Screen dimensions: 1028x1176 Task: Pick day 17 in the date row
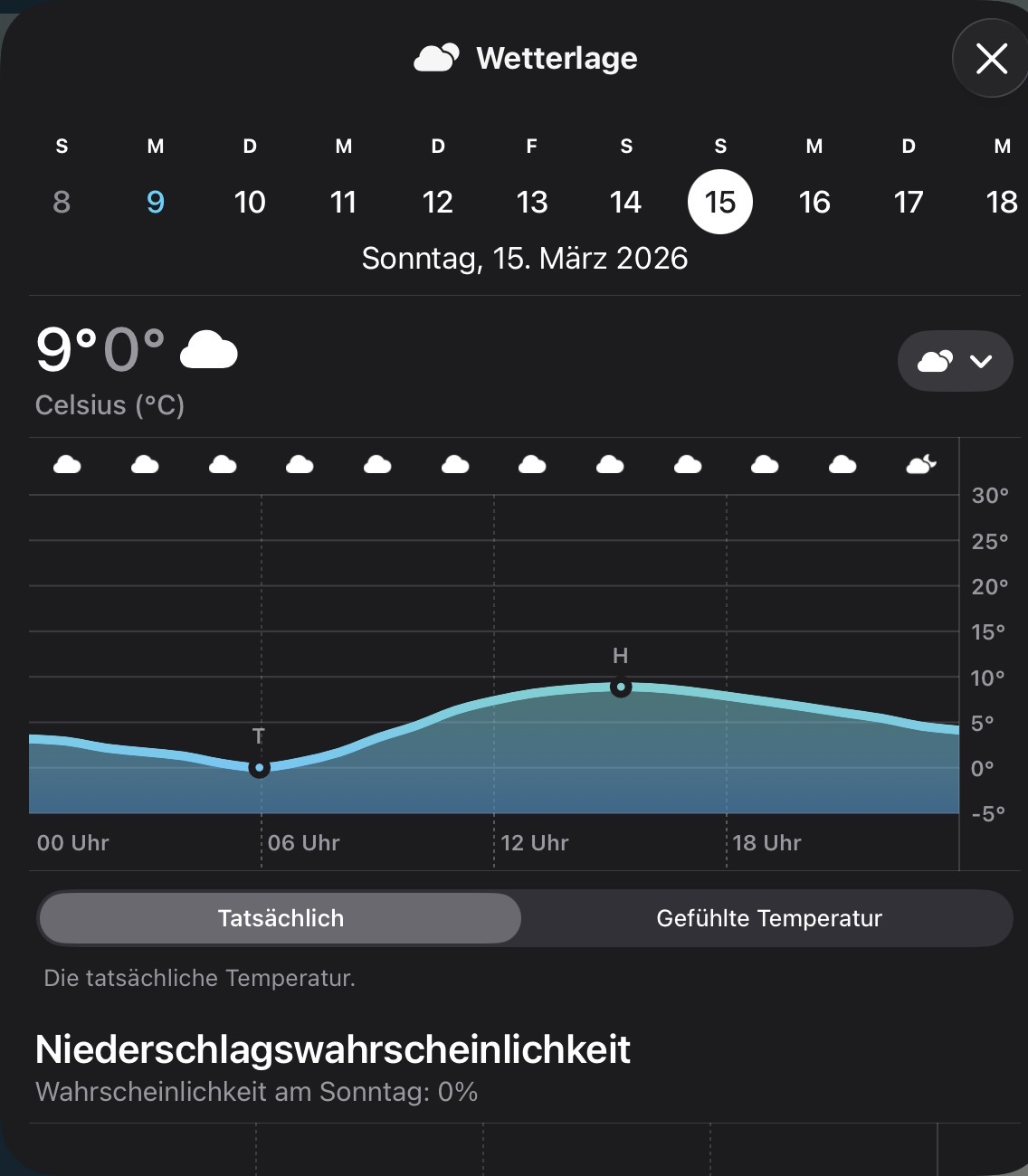pyautogui.click(x=909, y=202)
